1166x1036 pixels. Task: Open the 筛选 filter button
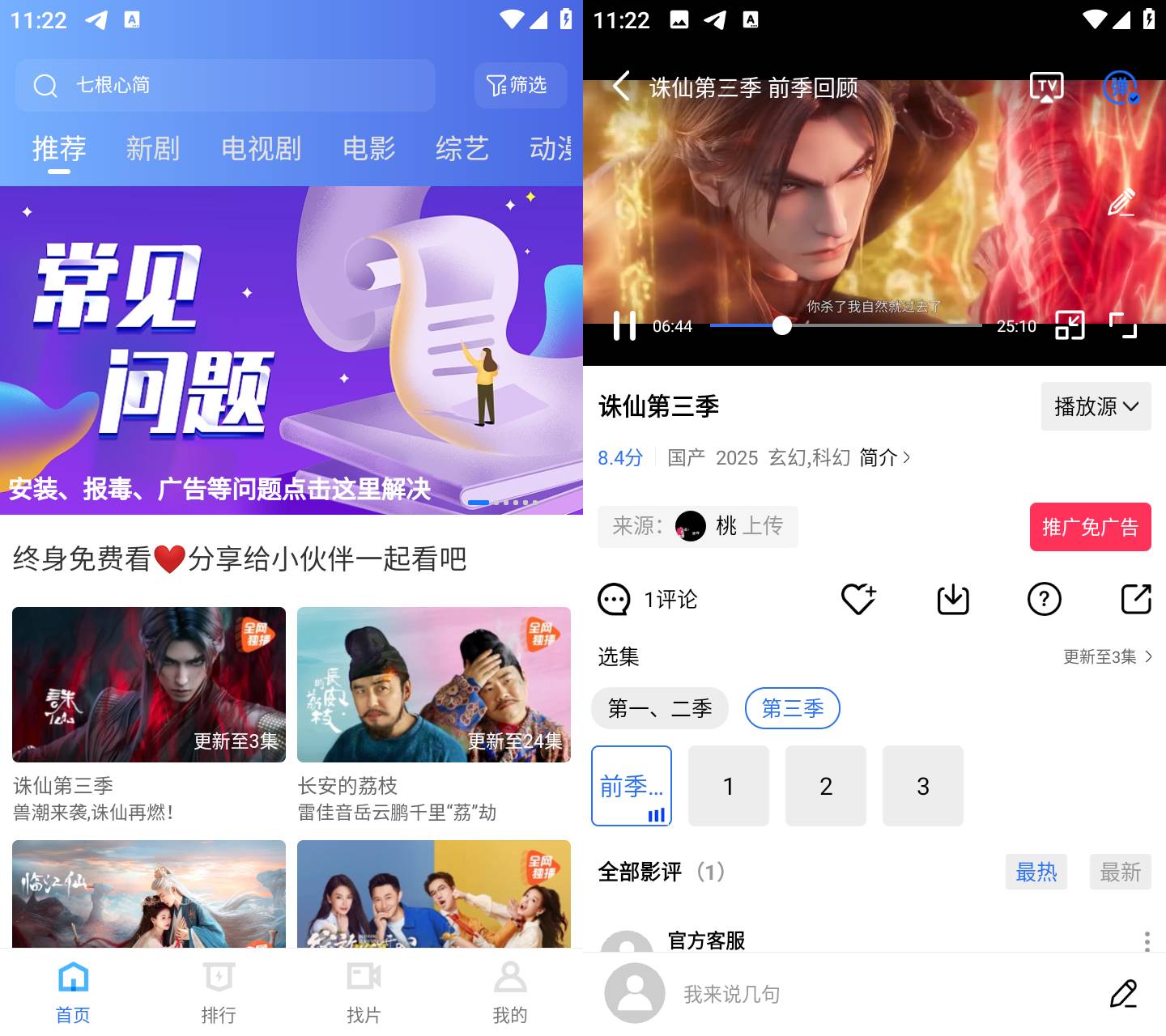click(520, 85)
